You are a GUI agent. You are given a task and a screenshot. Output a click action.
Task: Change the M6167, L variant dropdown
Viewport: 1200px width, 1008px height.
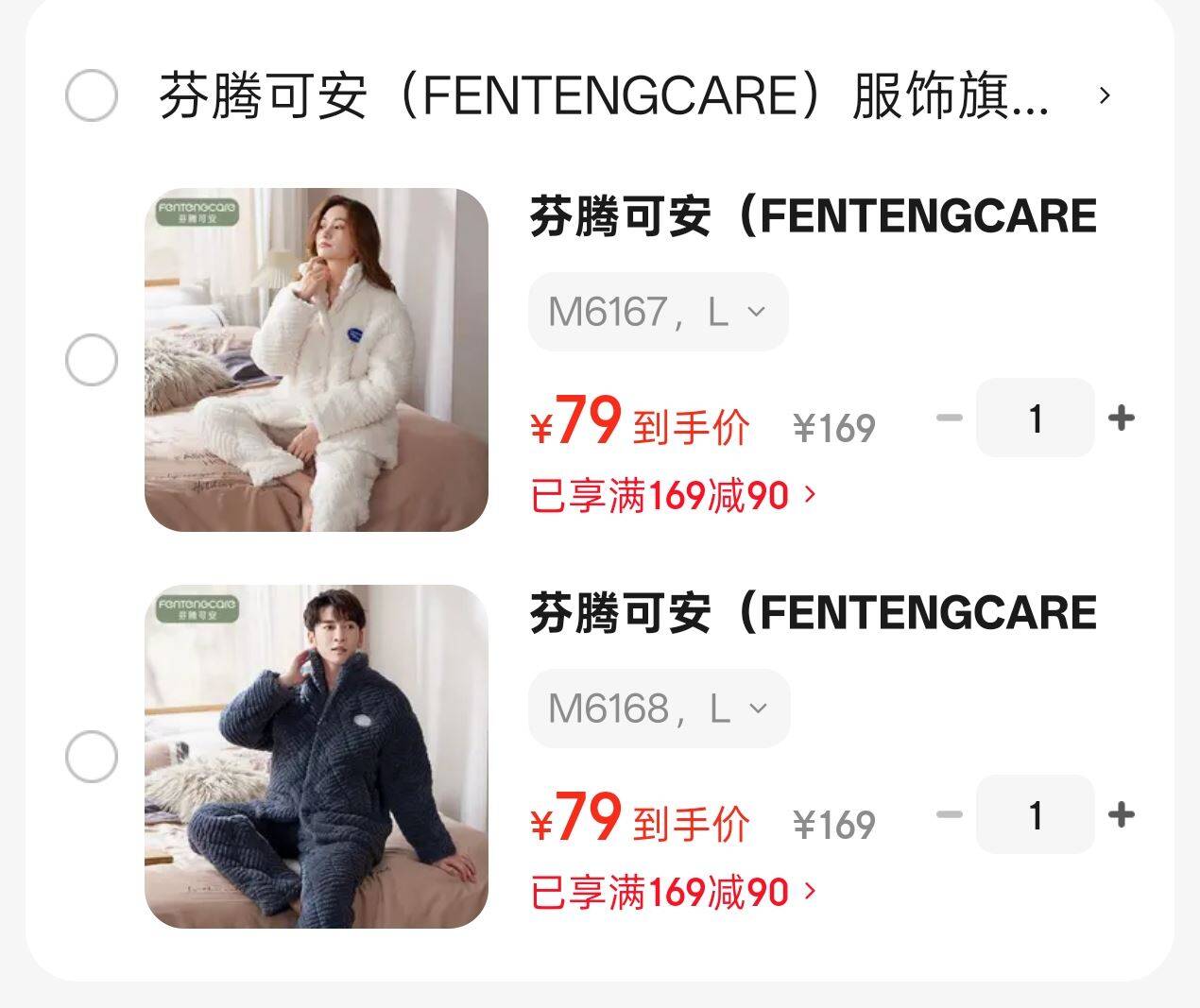click(659, 312)
